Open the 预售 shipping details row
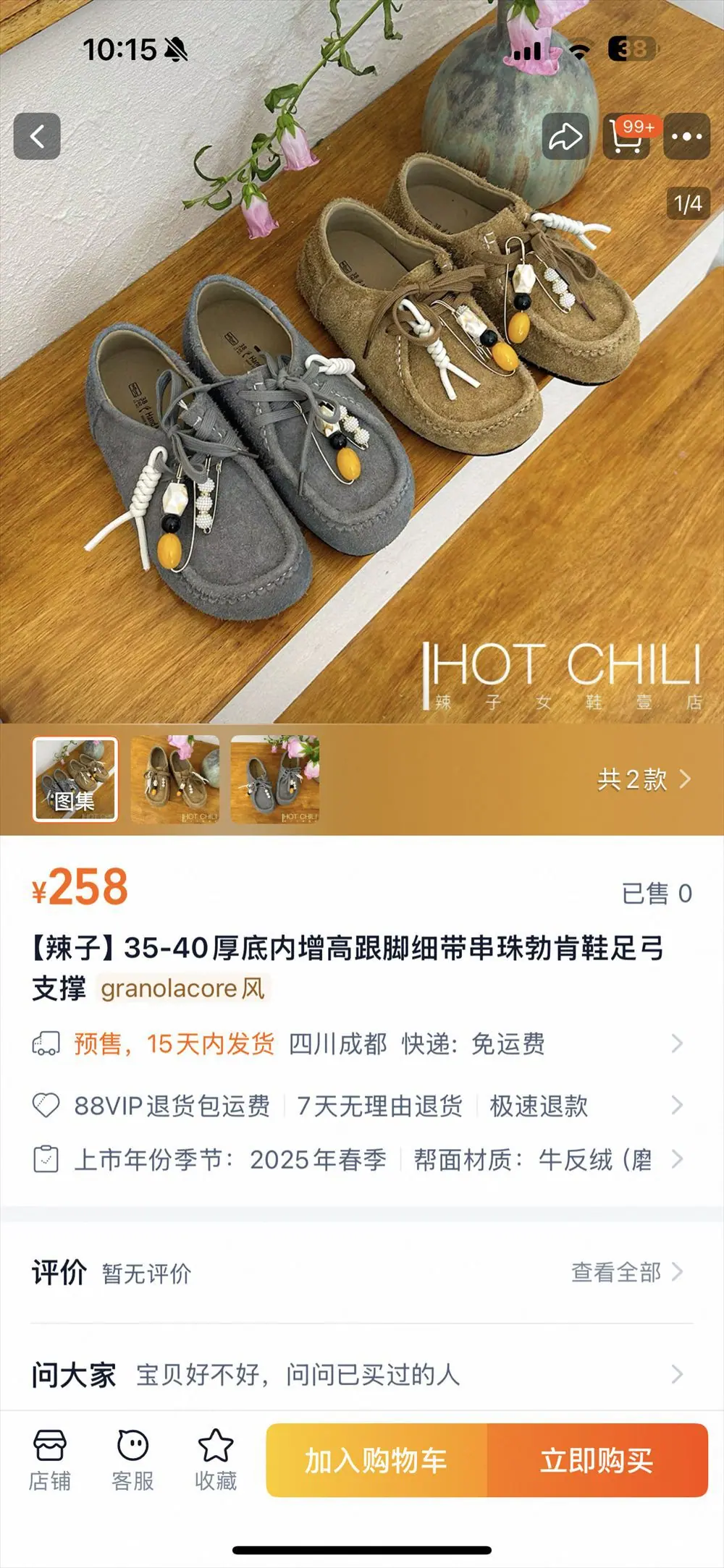Screen dimensions: 724x1568 click(358, 1043)
